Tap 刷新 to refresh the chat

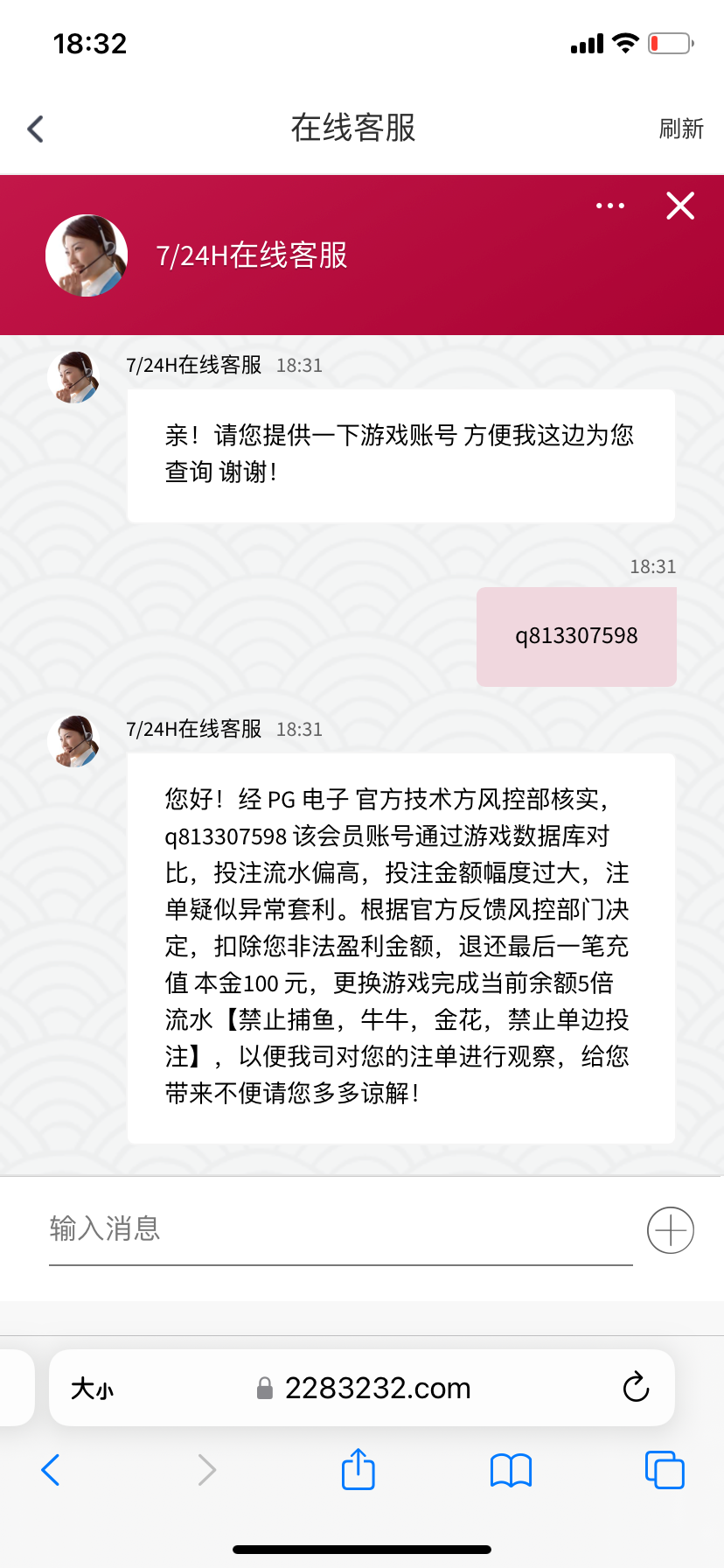click(x=680, y=129)
